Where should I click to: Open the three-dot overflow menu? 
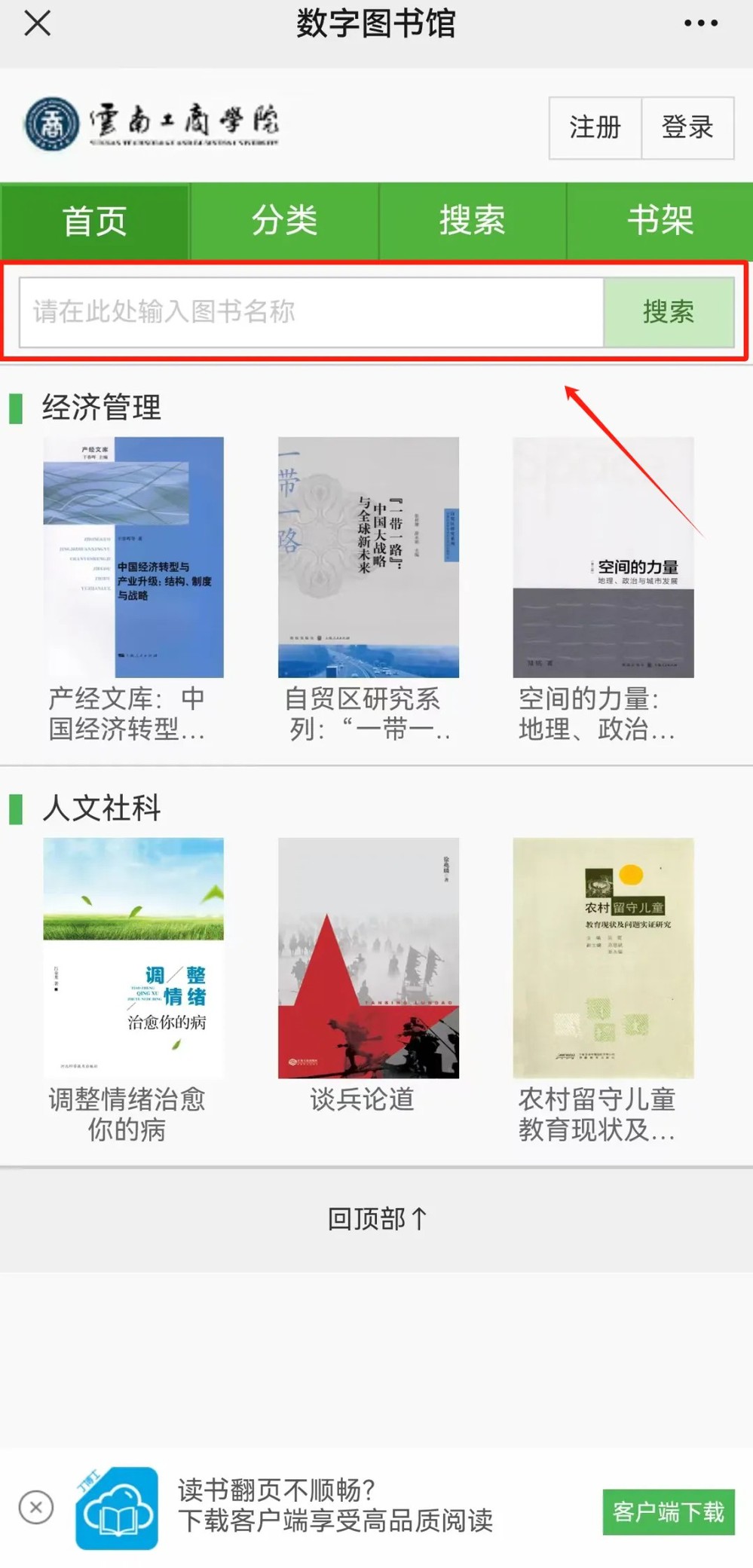click(700, 23)
